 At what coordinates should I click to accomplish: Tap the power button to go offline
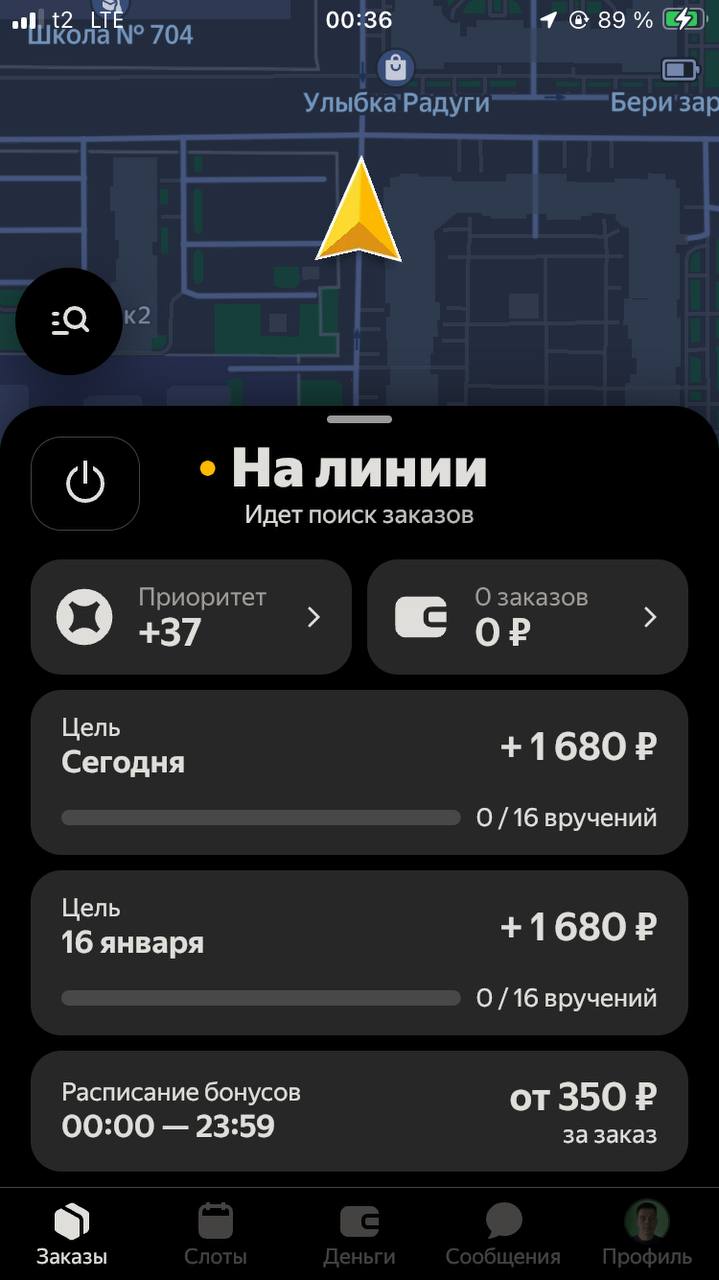tap(85, 484)
